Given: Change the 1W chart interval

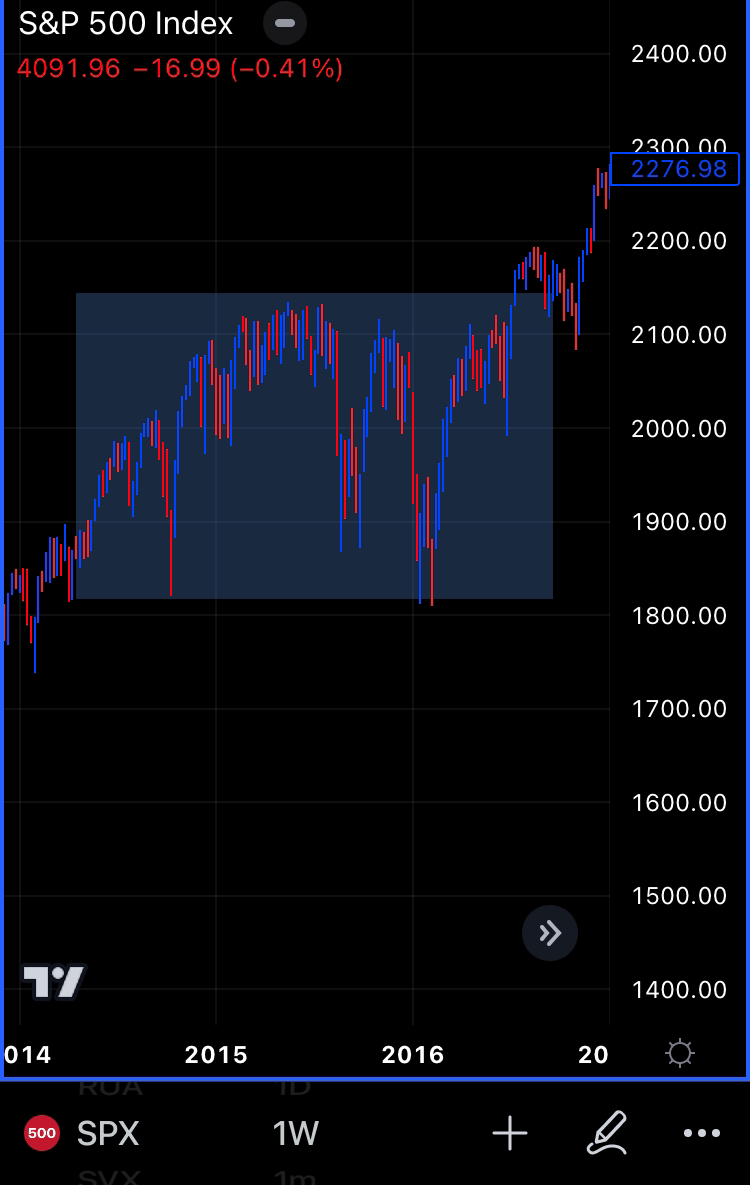Looking at the screenshot, I should click(295, 1133).
